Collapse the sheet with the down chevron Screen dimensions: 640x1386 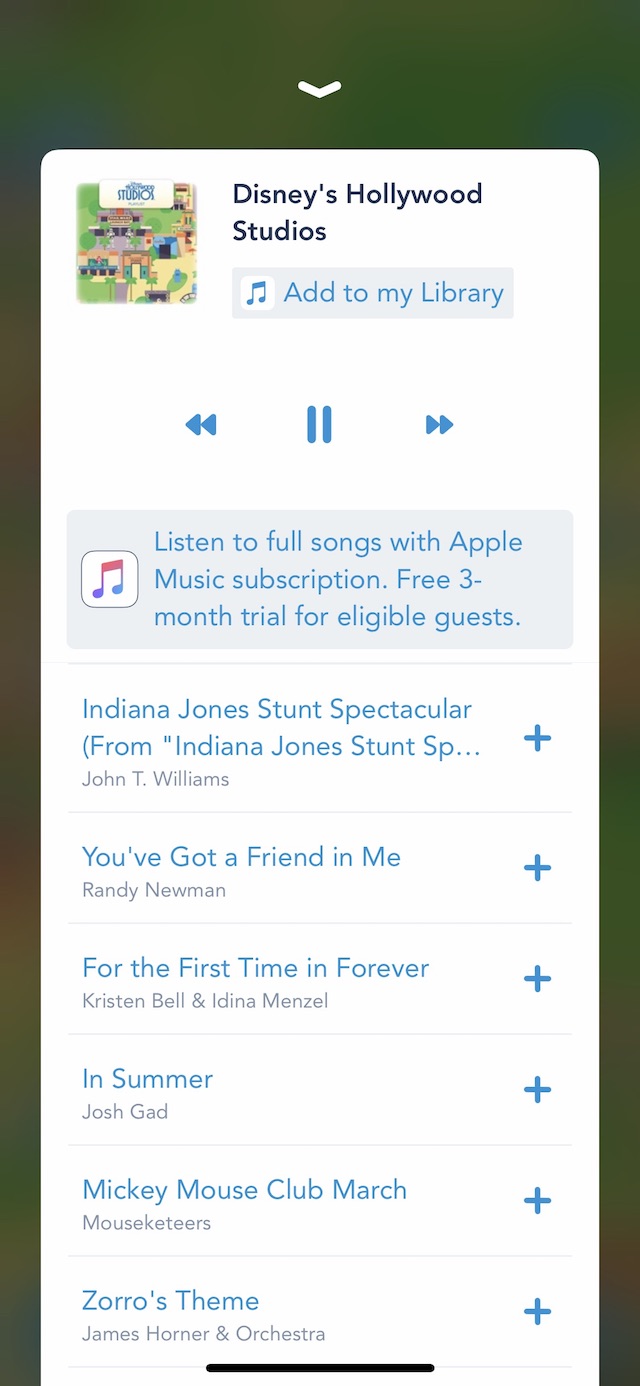(320, 90)
